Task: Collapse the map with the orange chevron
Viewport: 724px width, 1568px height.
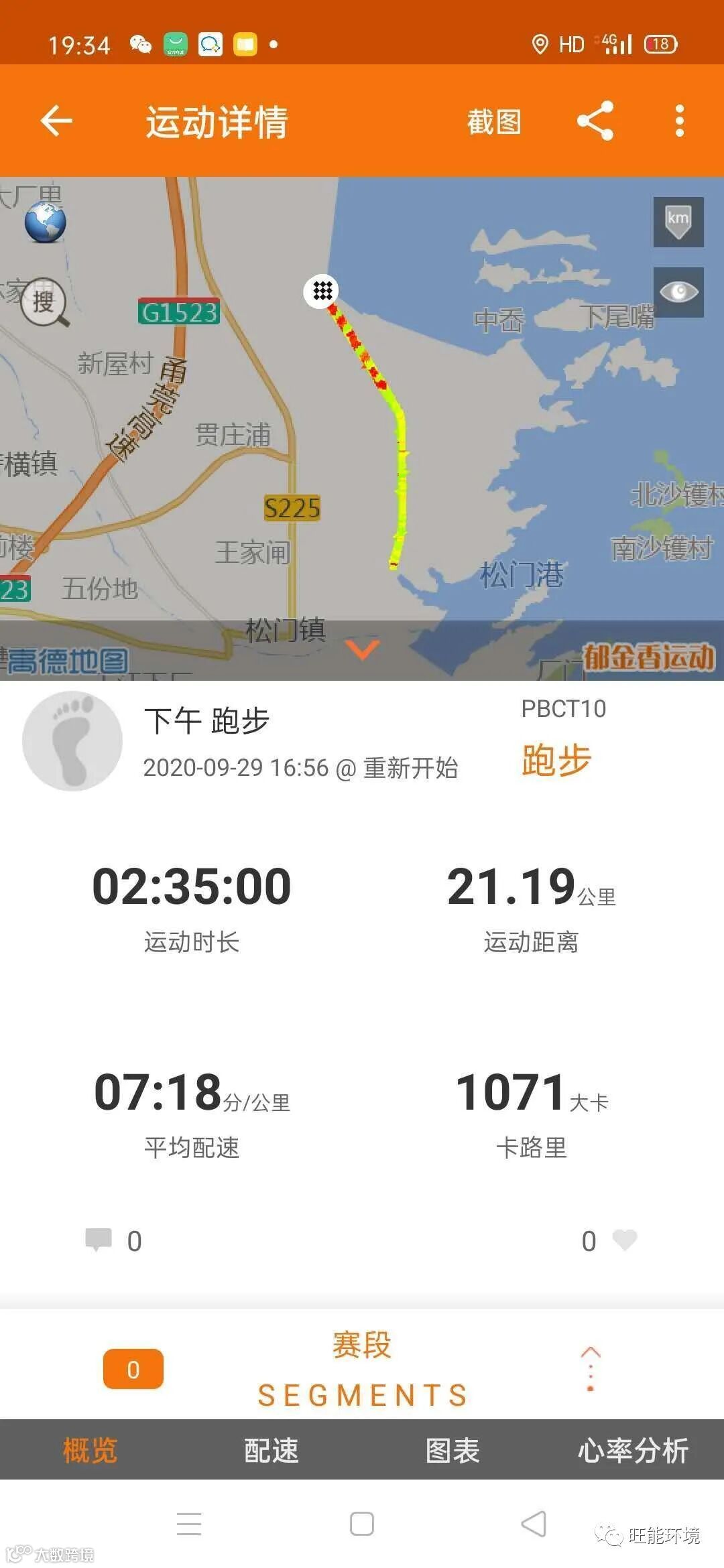Action: (362, 649)
